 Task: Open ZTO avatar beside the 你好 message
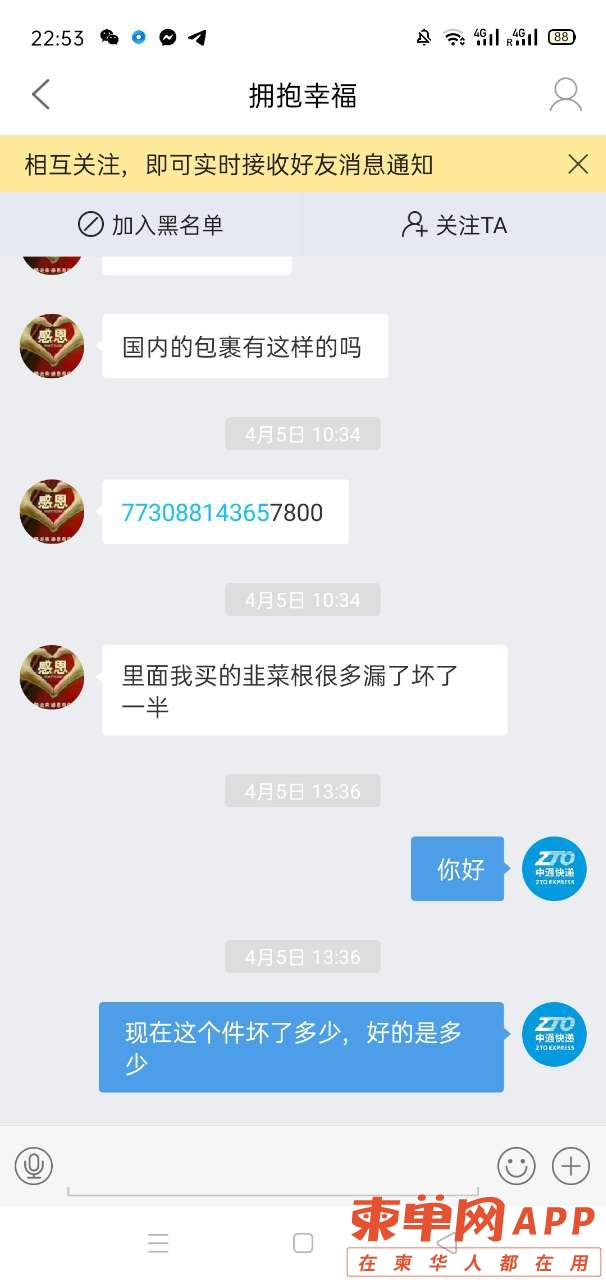554,869
